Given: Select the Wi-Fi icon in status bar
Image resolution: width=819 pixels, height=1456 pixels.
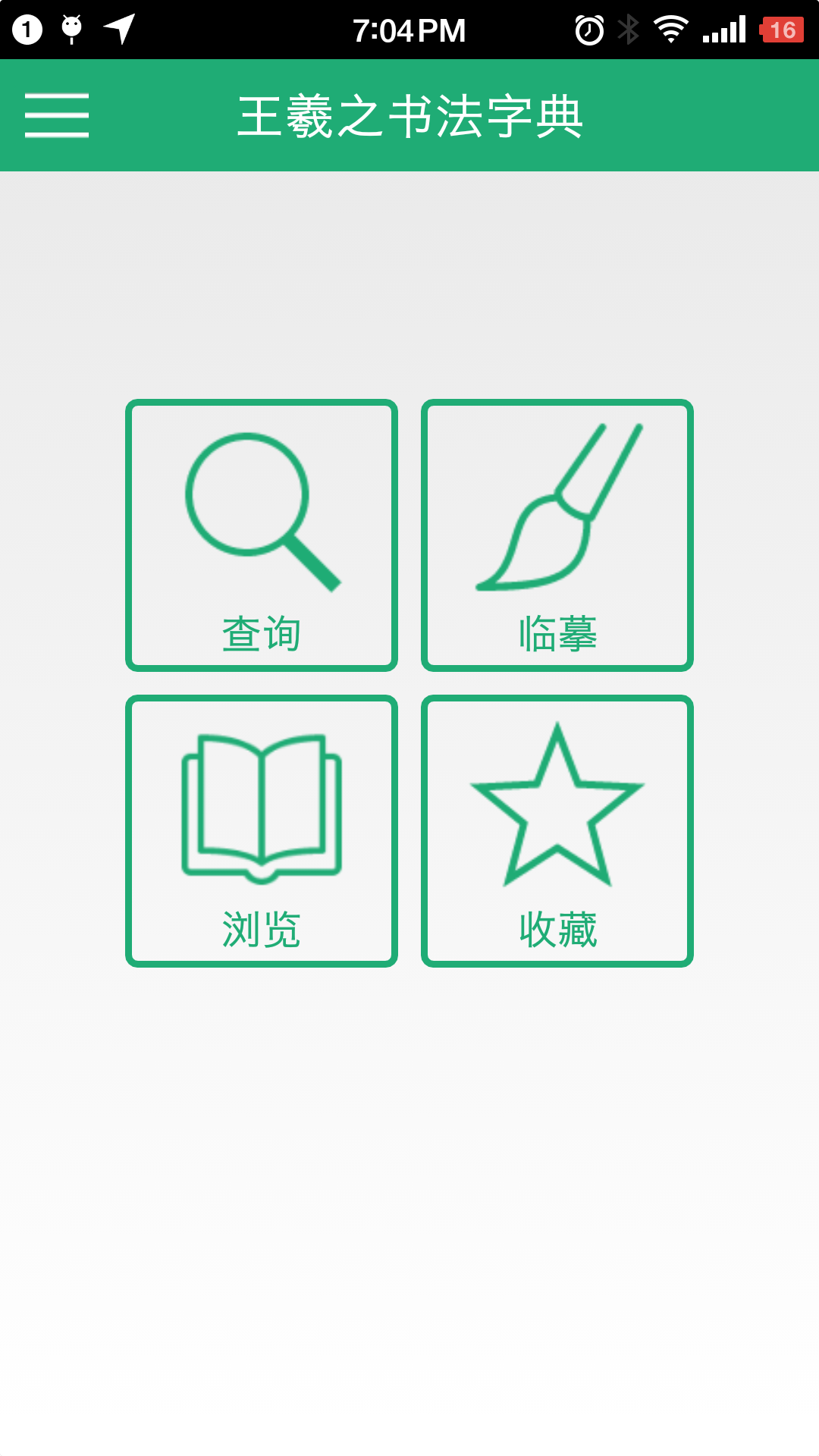Looking at the screenshot, I should pyautogui.click(x=671, y=29).
